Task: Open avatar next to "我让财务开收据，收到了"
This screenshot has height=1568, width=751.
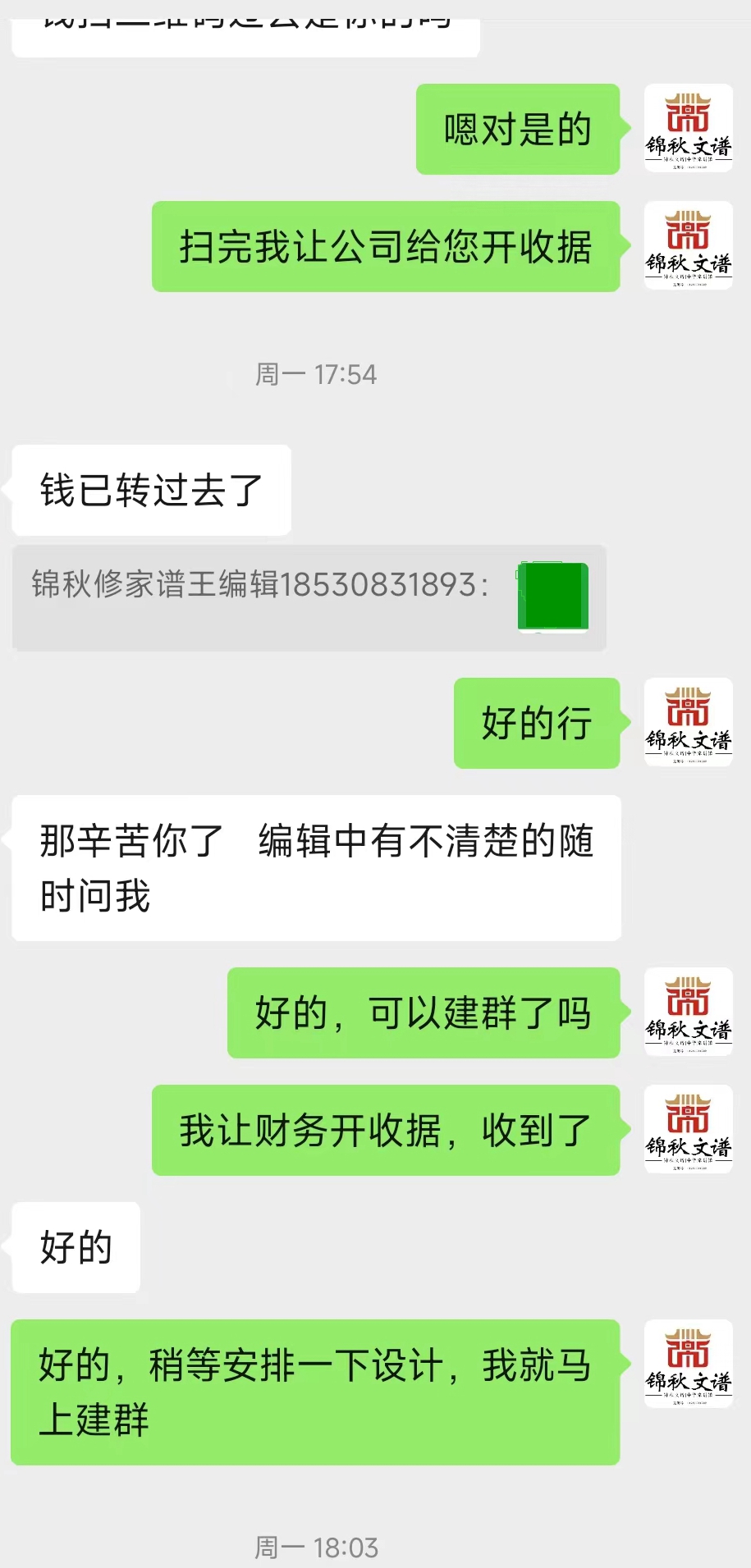Action: [688, 1130]
